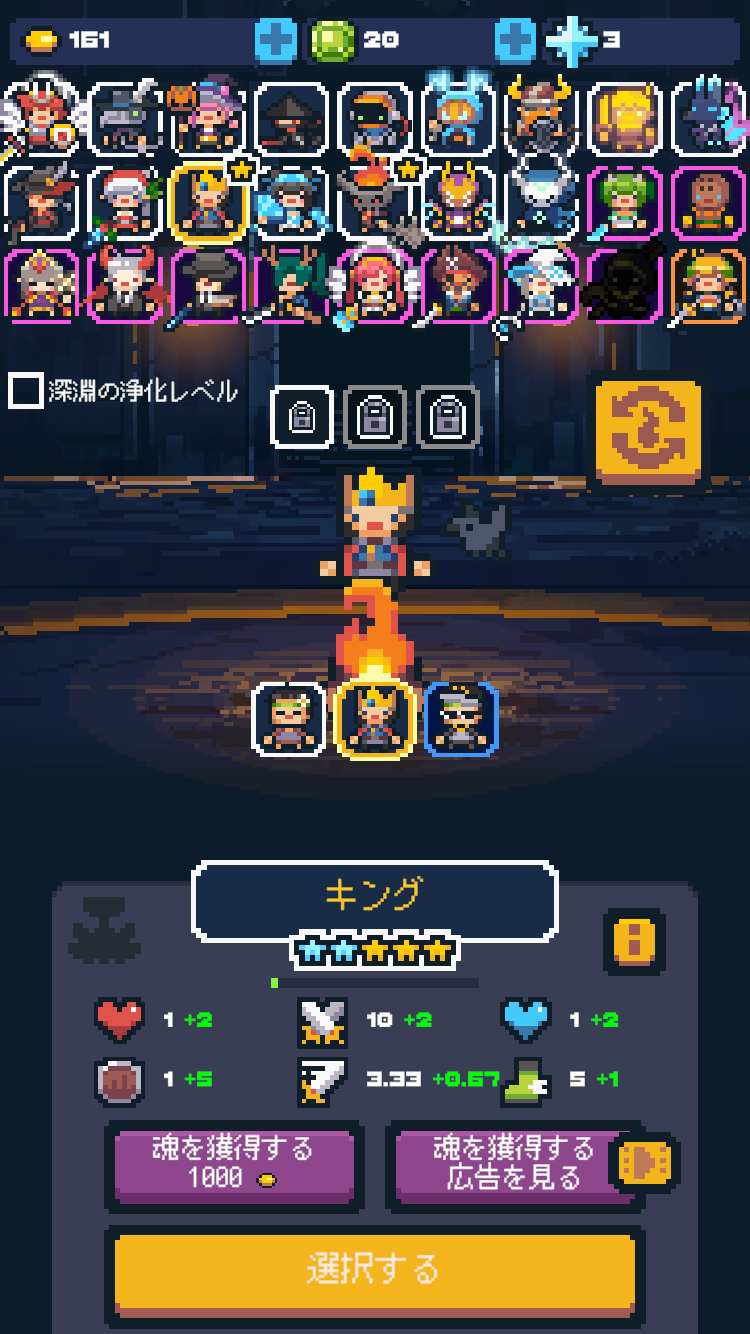Tap the plus button to add gold coins
The height and width of the screenshot is (1334, 750).
[276, 40]
